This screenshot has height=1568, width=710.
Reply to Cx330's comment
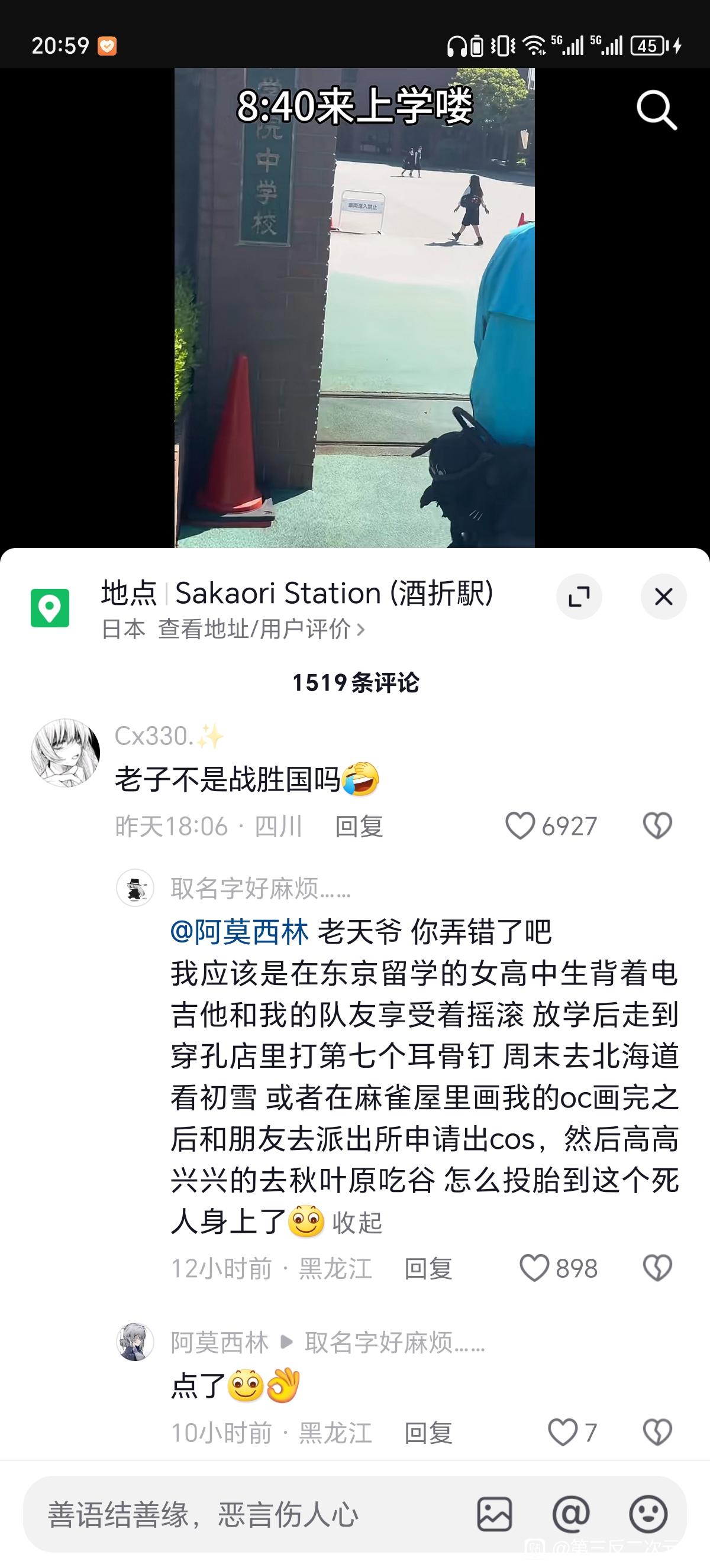(x=359, y=826)
